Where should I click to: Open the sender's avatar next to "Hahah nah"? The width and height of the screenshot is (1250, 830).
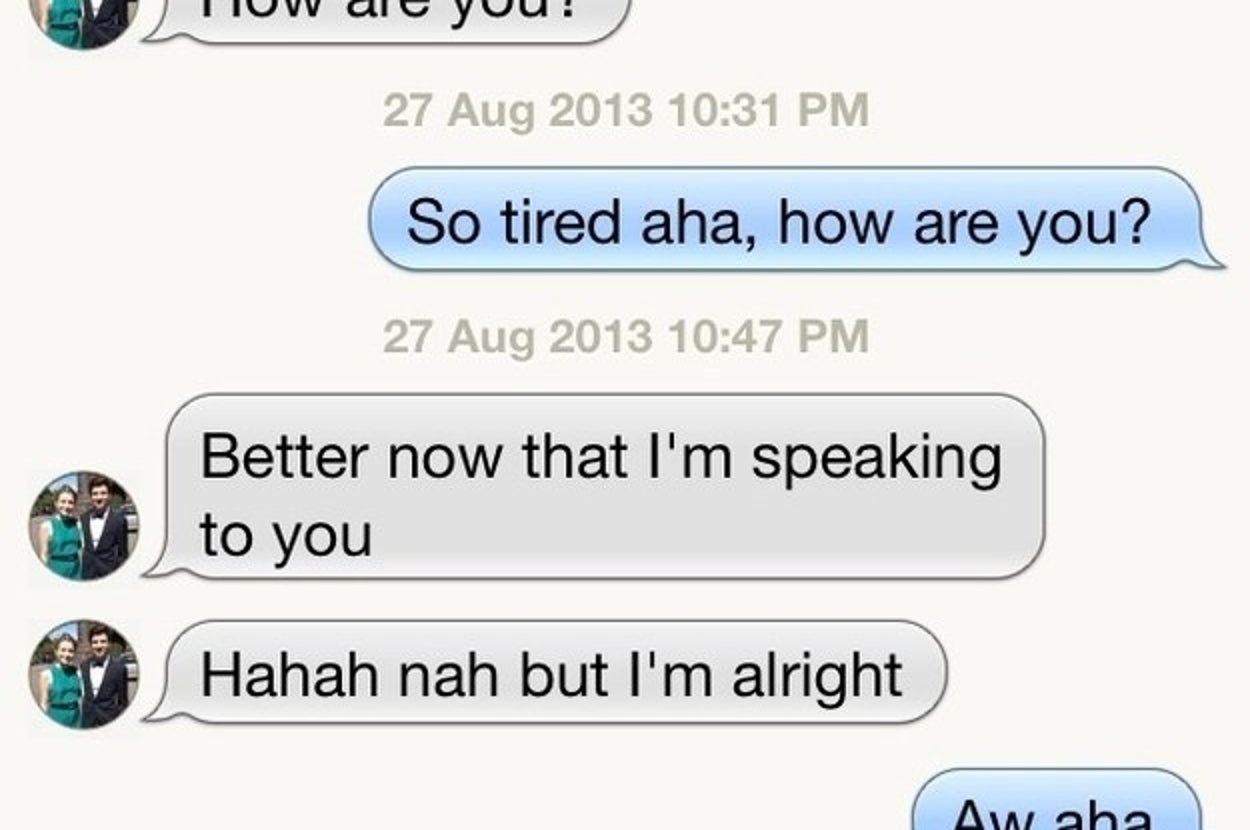click(84, 674)
